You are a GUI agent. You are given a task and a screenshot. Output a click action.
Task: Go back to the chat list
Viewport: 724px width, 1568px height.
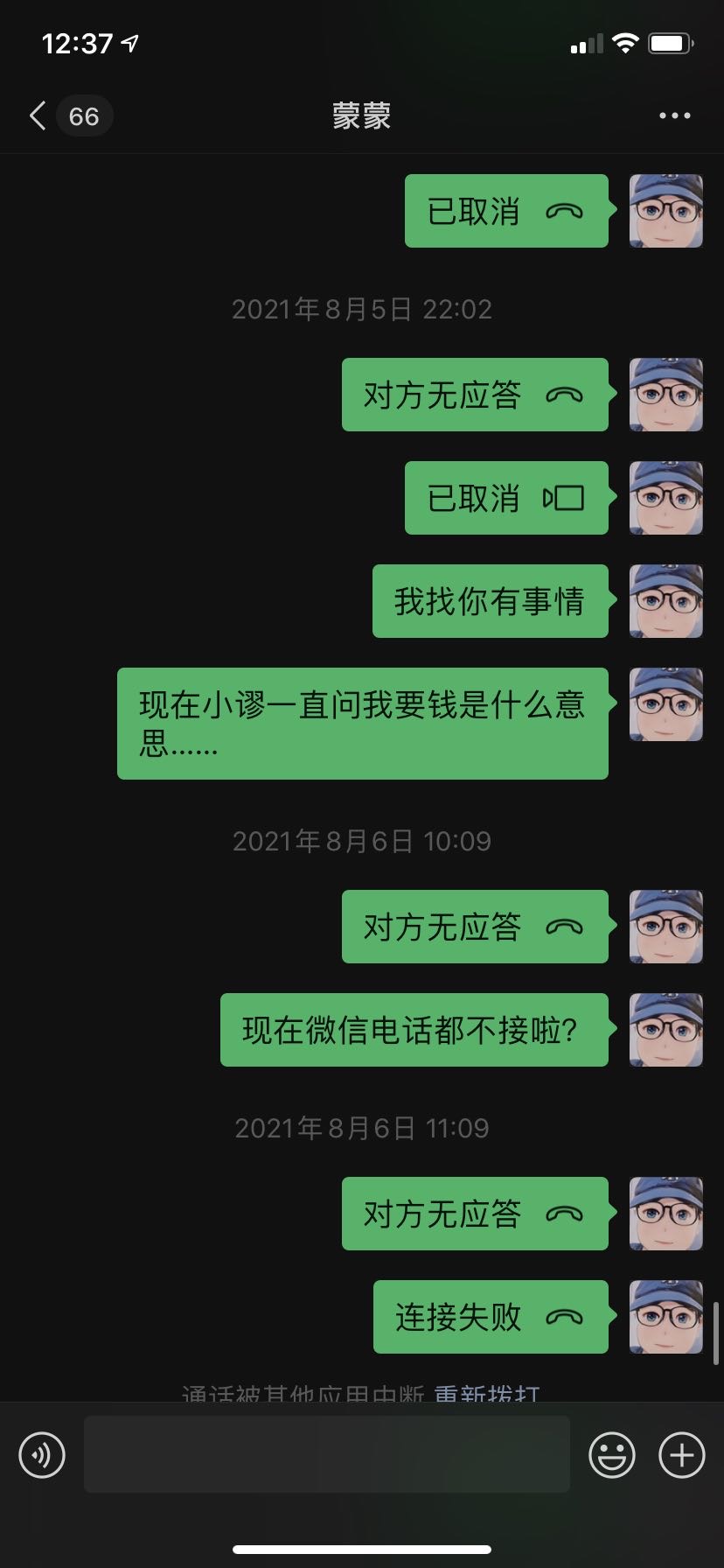coord(39,115)
